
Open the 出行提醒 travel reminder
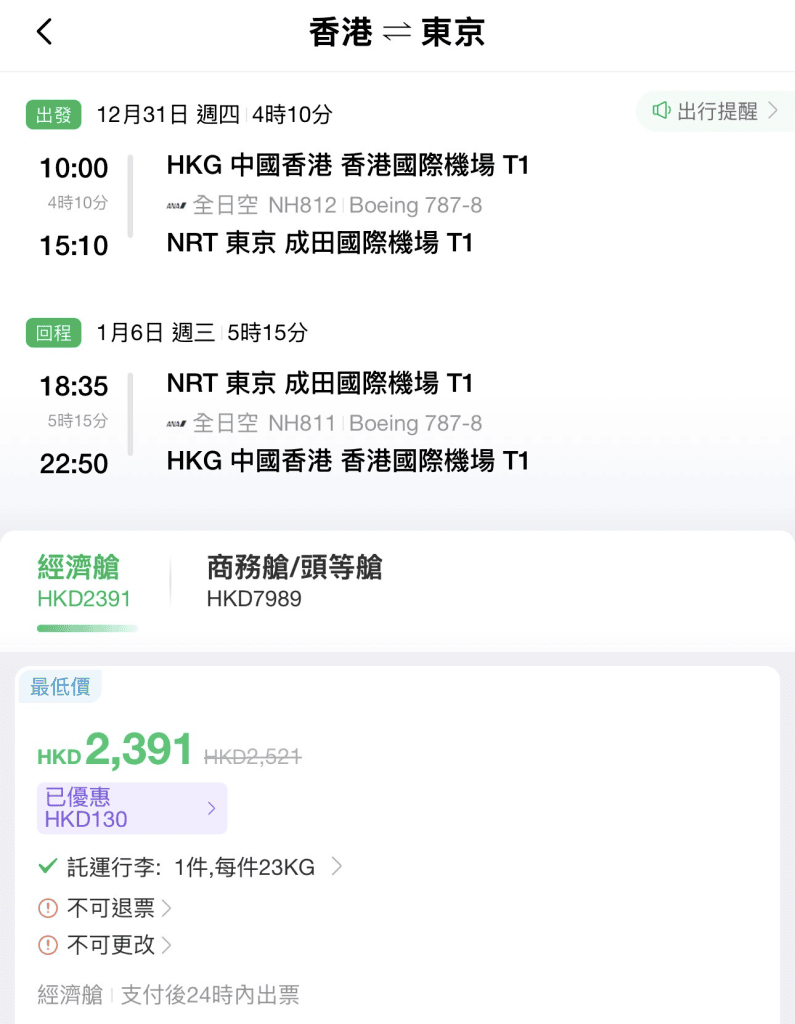(714, 111)
